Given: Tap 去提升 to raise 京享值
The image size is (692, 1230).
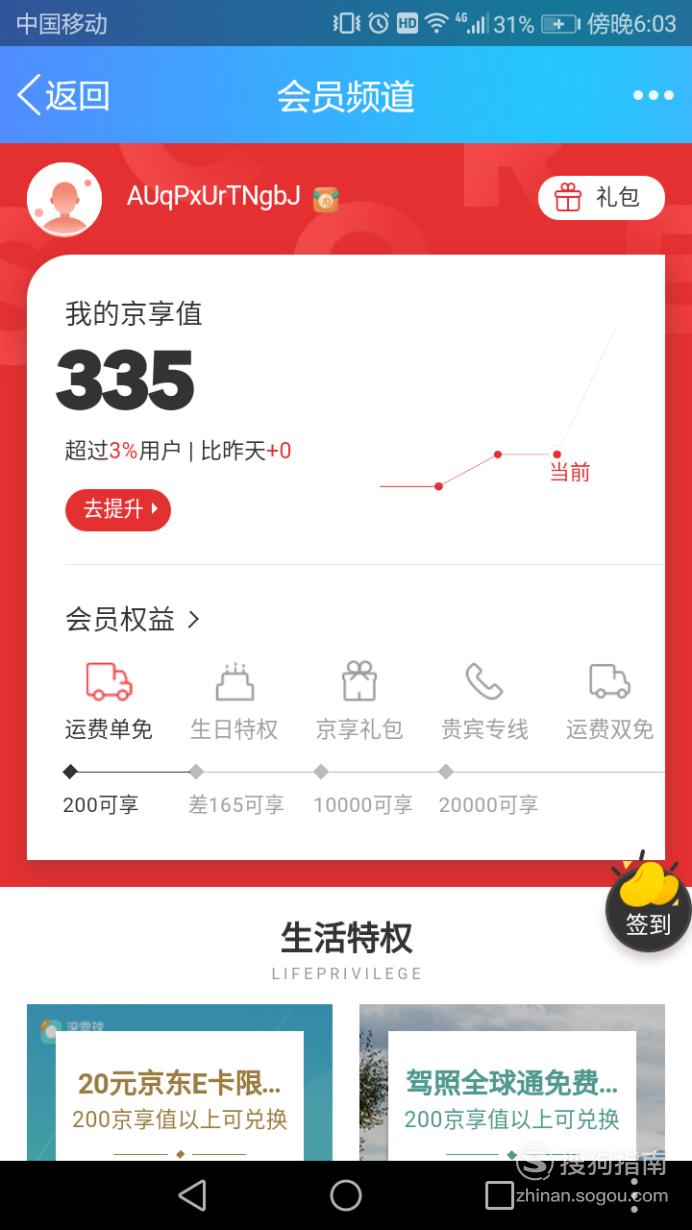Looking at the screenshot, I should pos(118,509).
